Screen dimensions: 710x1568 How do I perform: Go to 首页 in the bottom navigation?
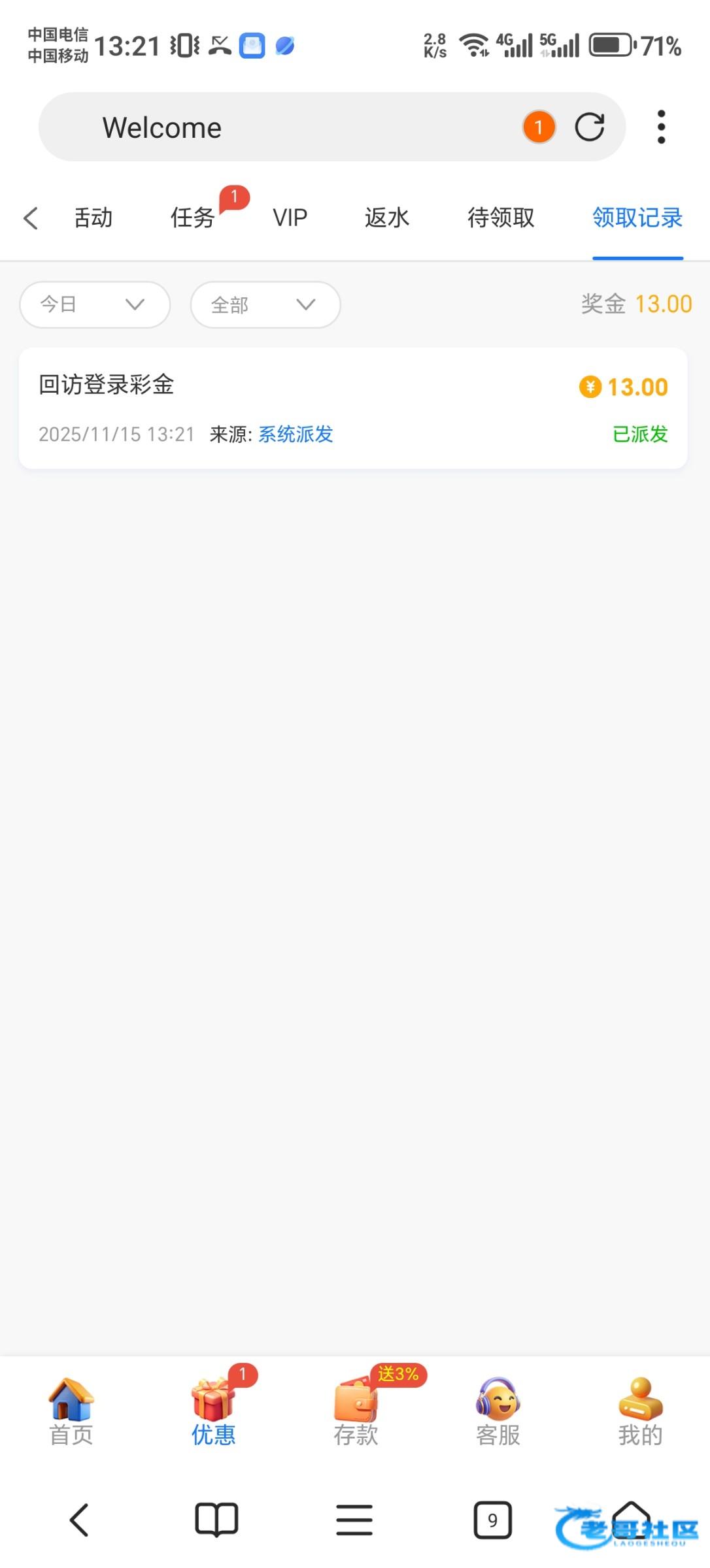tap(71, 1411)
